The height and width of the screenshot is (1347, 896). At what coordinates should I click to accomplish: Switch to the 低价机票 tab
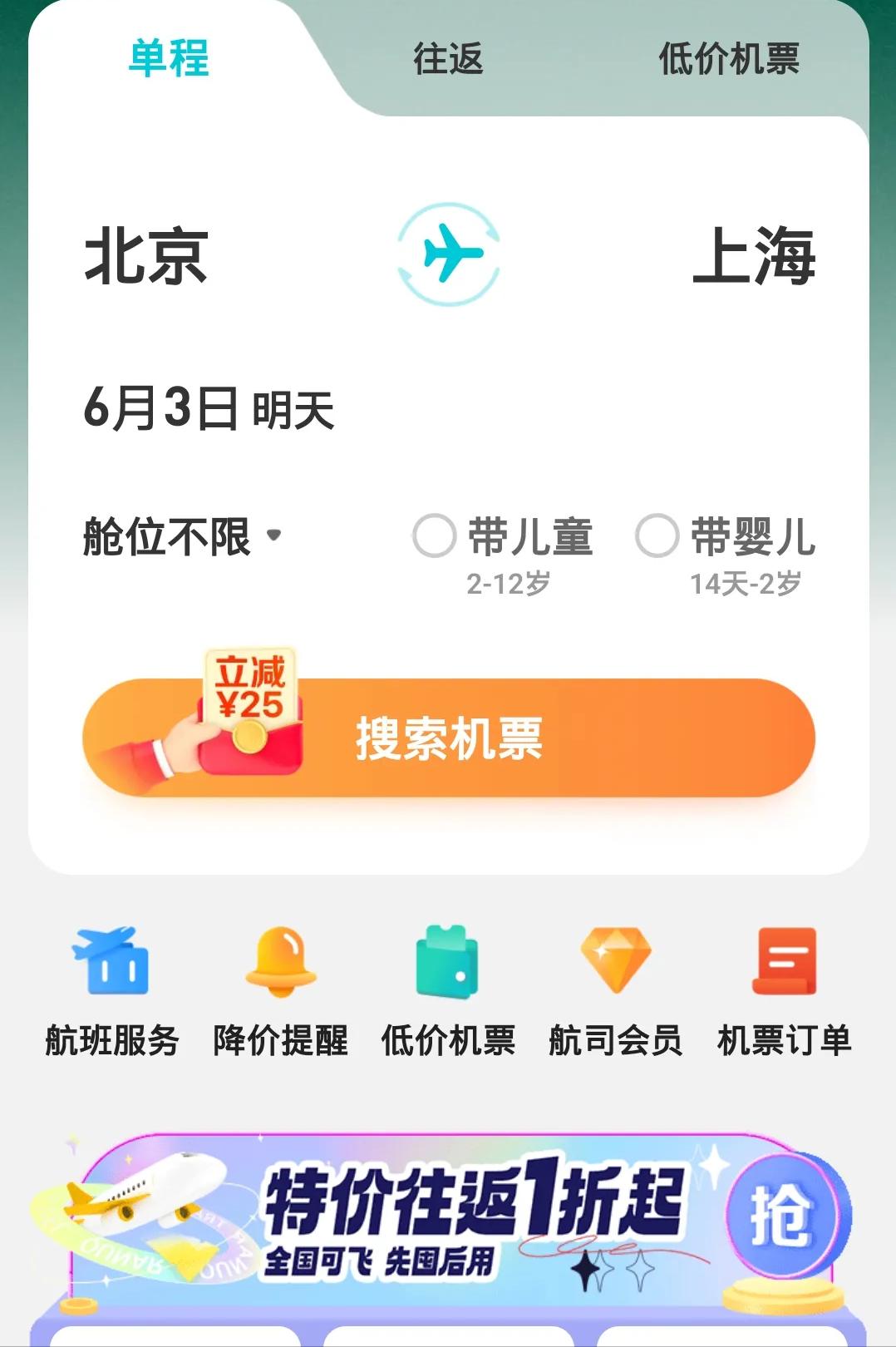click(730, 58)
